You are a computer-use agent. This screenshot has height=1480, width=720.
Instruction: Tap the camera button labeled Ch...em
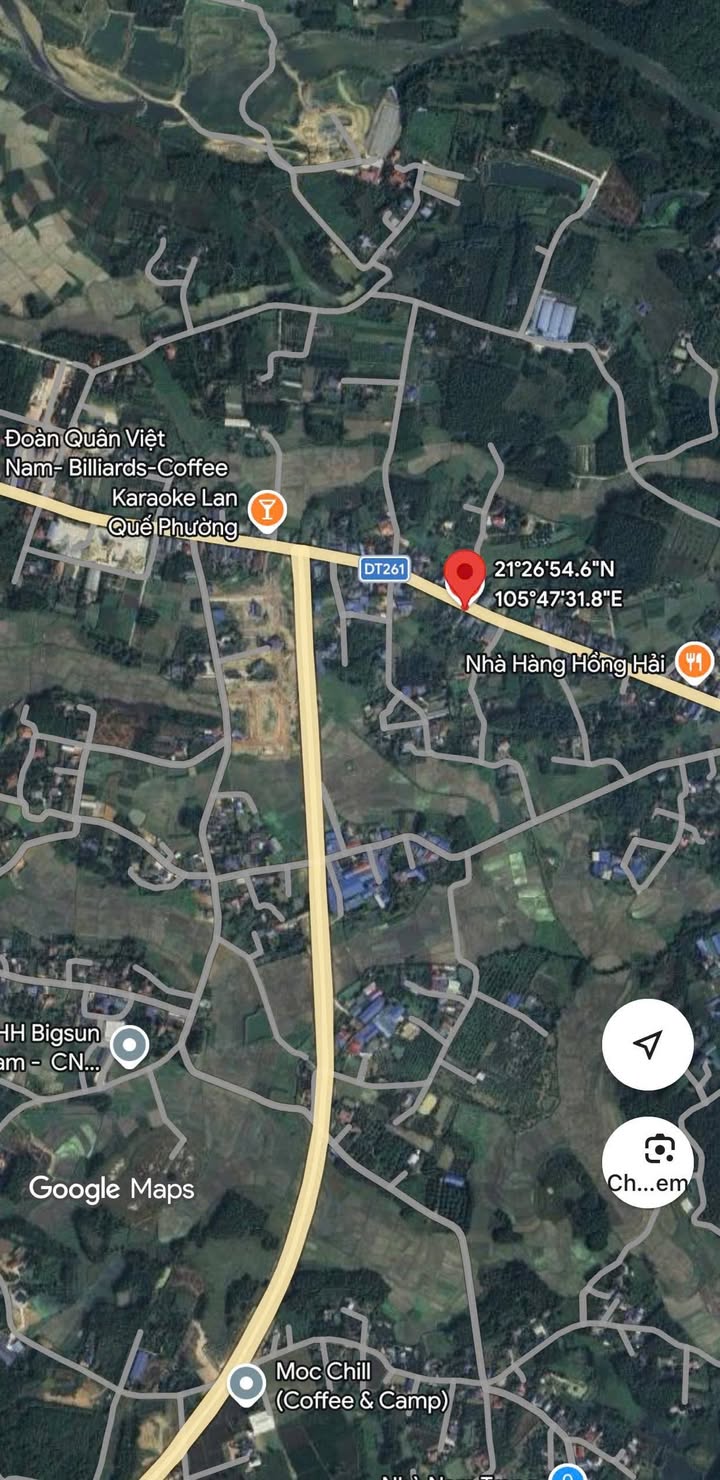pyautogui.click(x=647, y=1161)
